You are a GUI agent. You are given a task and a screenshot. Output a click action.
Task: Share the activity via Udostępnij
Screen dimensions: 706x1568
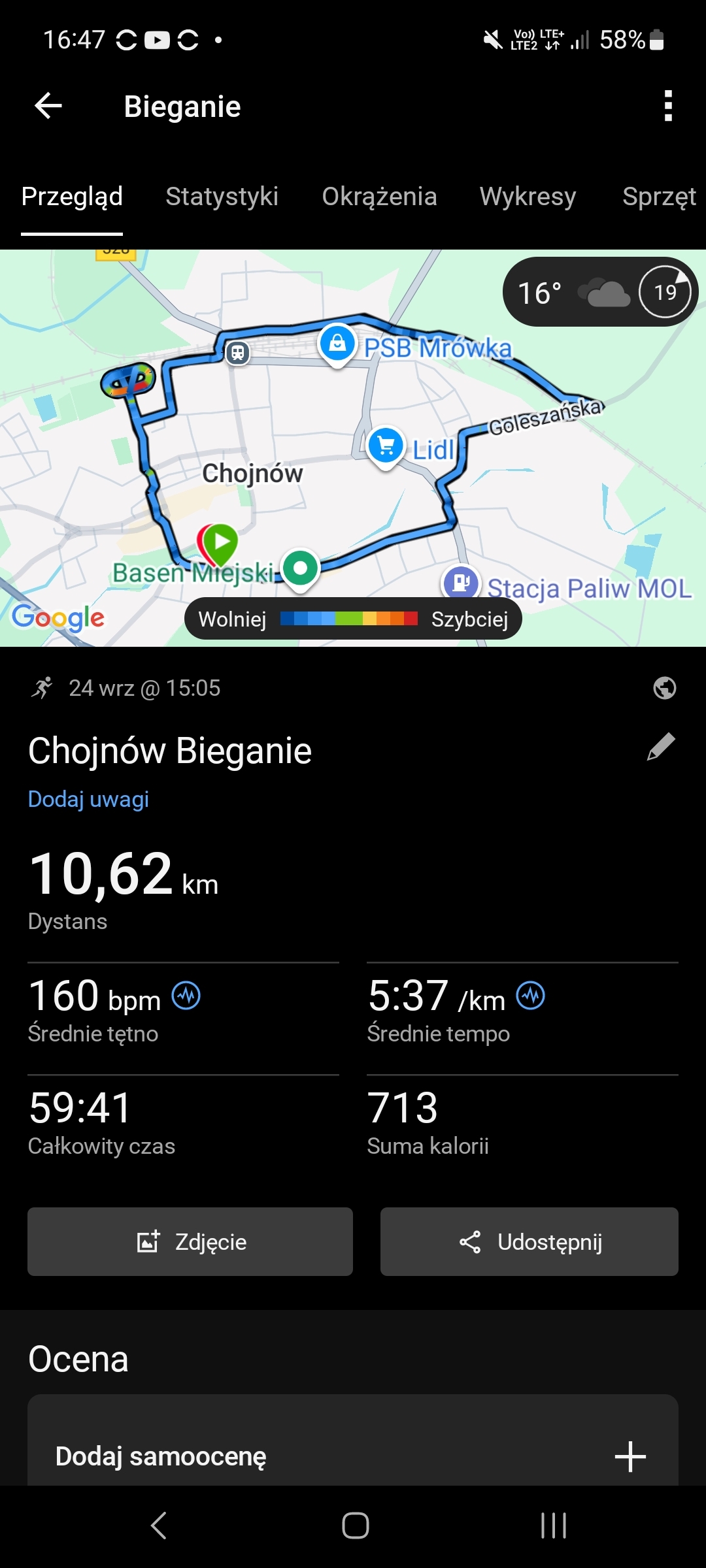pos(529,1241)
